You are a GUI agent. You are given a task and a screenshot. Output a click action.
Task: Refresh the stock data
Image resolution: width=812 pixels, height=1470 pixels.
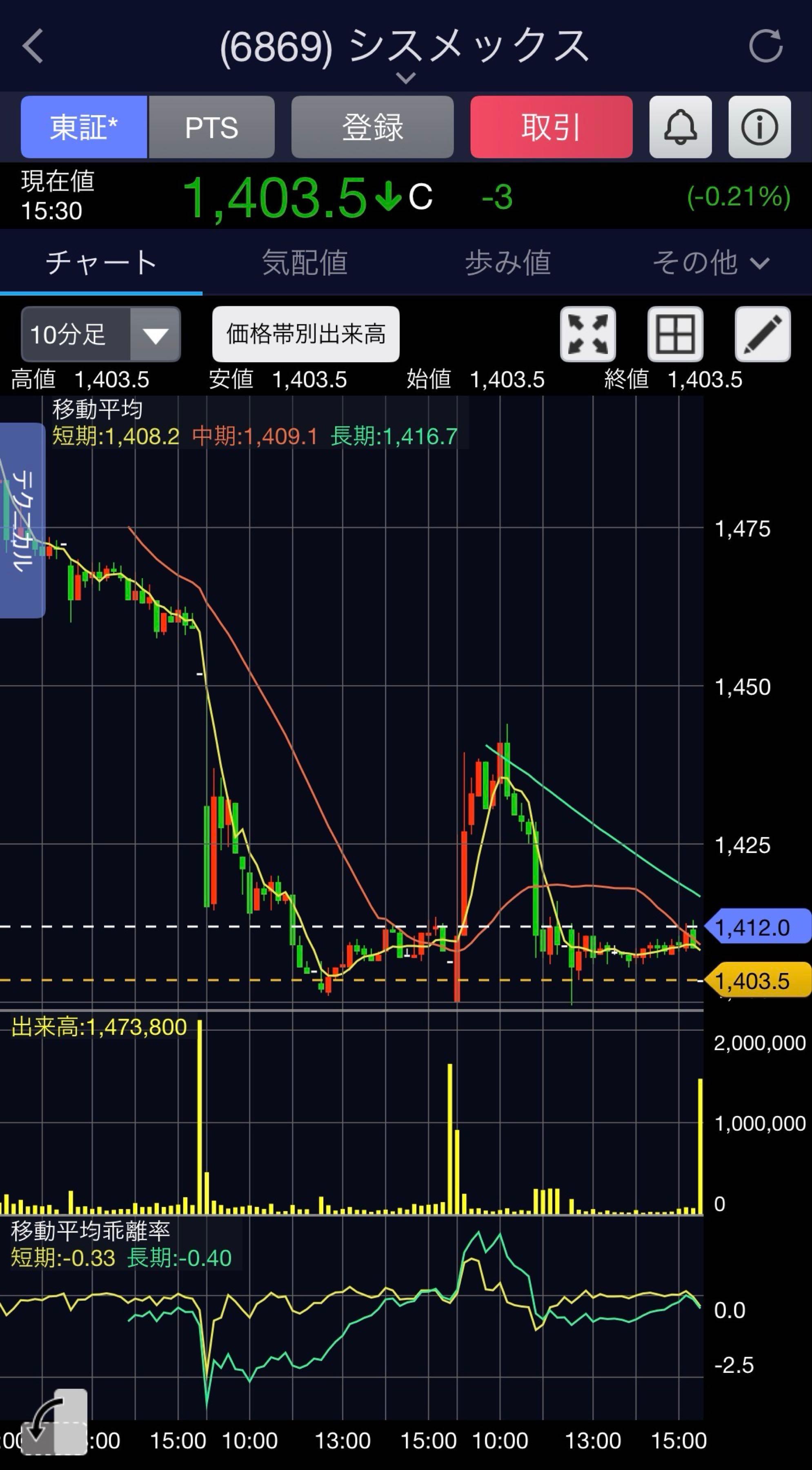pyautogui.click(x=765, y=46)
